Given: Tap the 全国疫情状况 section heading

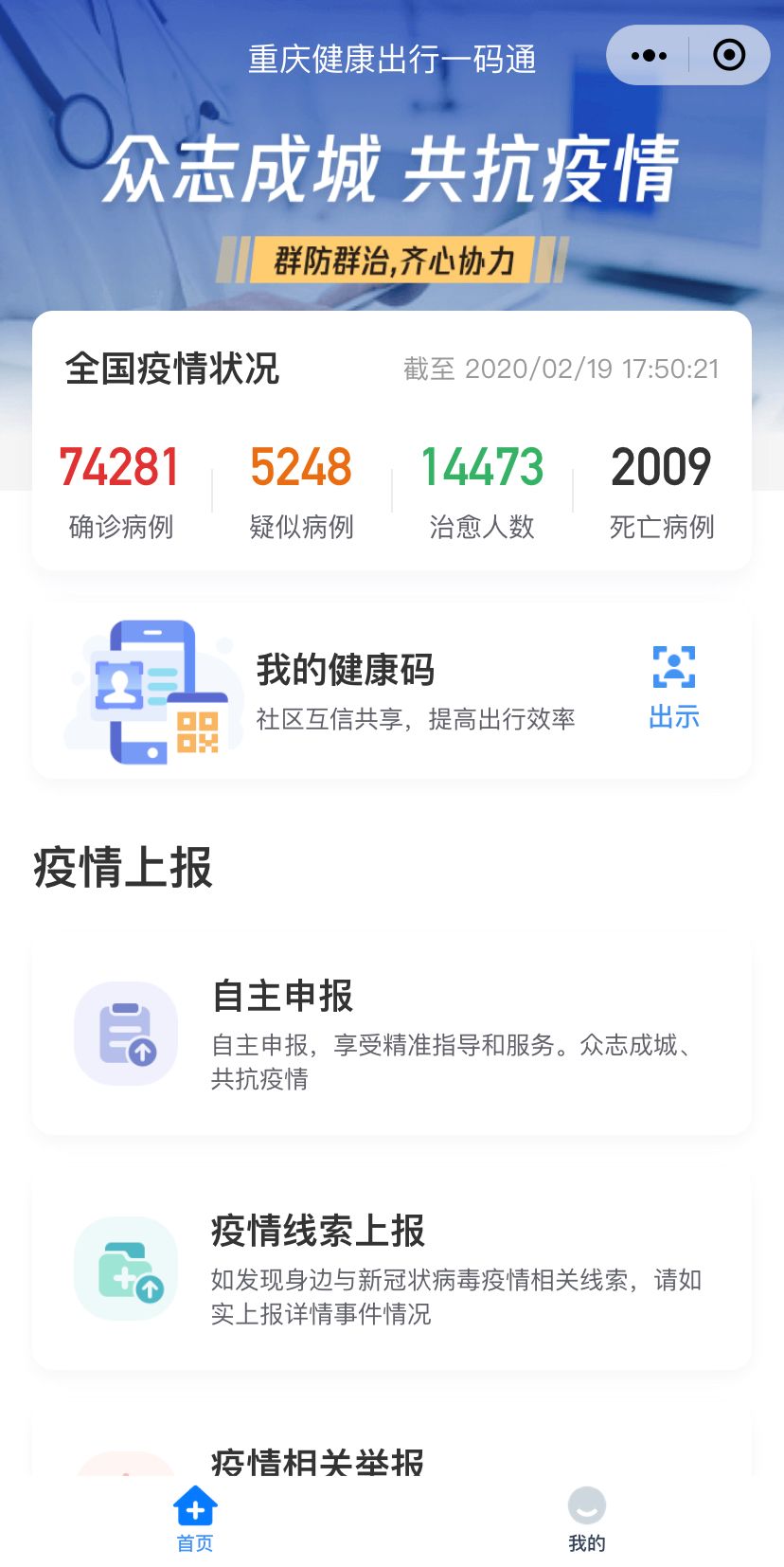Looking at the screenshot, I should (x=172, y=369).
